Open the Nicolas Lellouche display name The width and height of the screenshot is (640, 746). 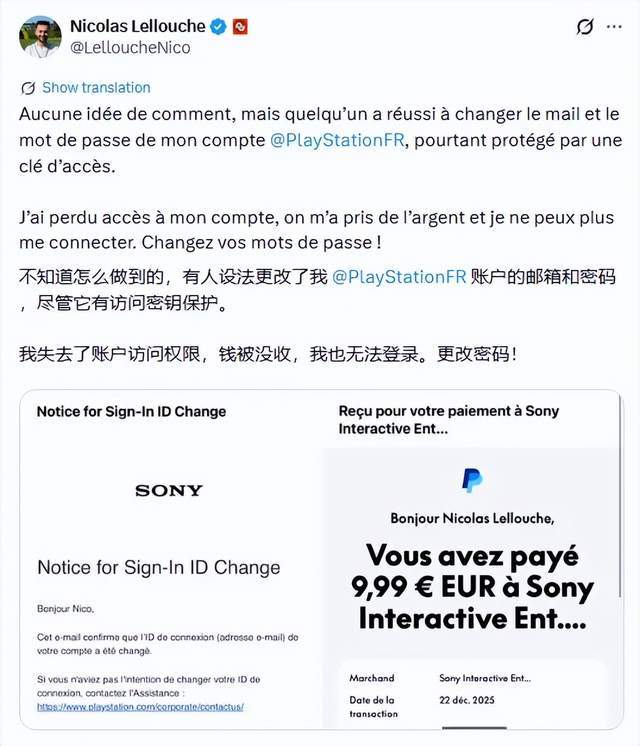coord(137,25)
